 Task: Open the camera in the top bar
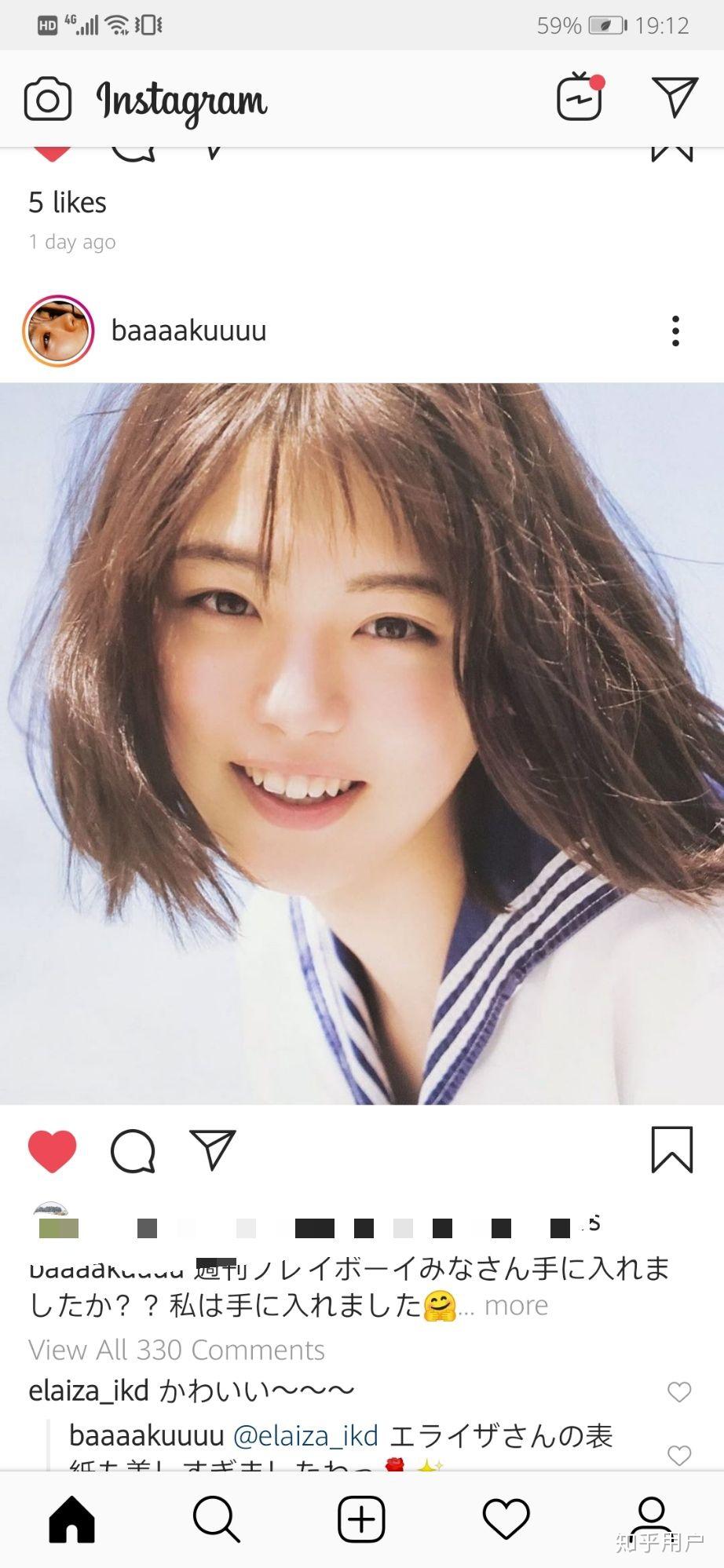tap(47, 100)
